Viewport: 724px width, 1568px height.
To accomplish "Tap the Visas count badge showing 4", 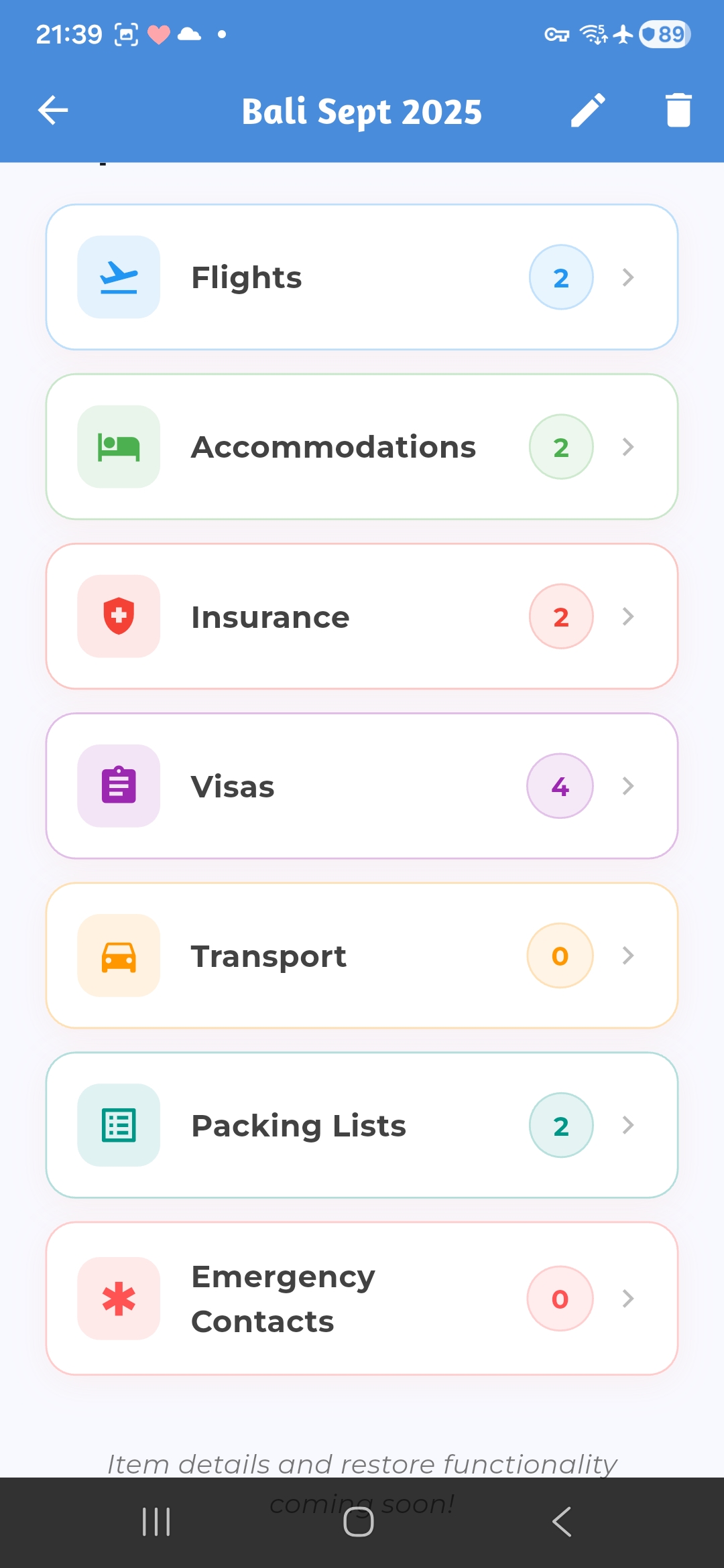I will [560, 785].
